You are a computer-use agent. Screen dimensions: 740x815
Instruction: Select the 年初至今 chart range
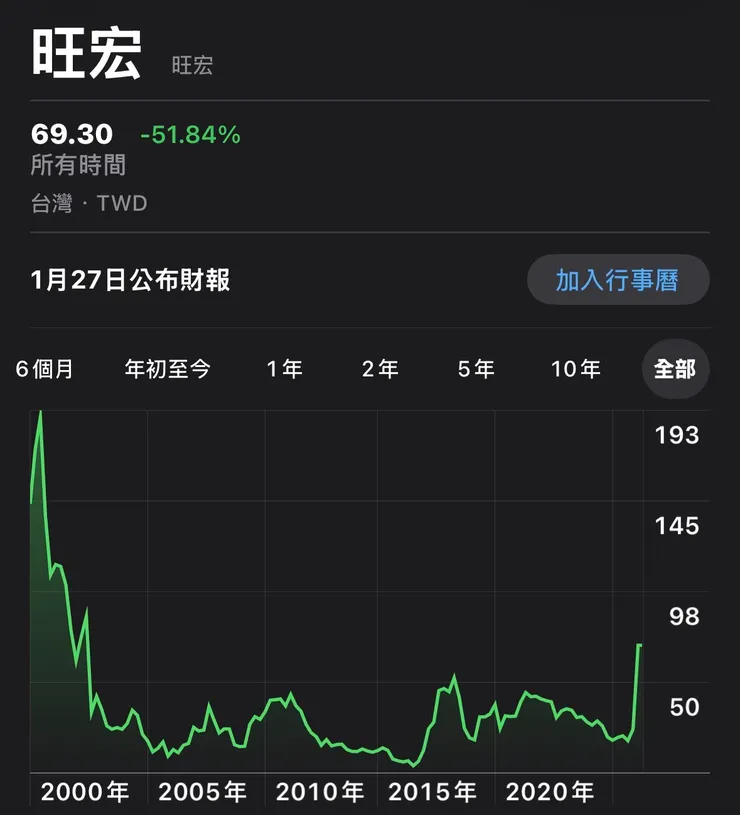166,369
